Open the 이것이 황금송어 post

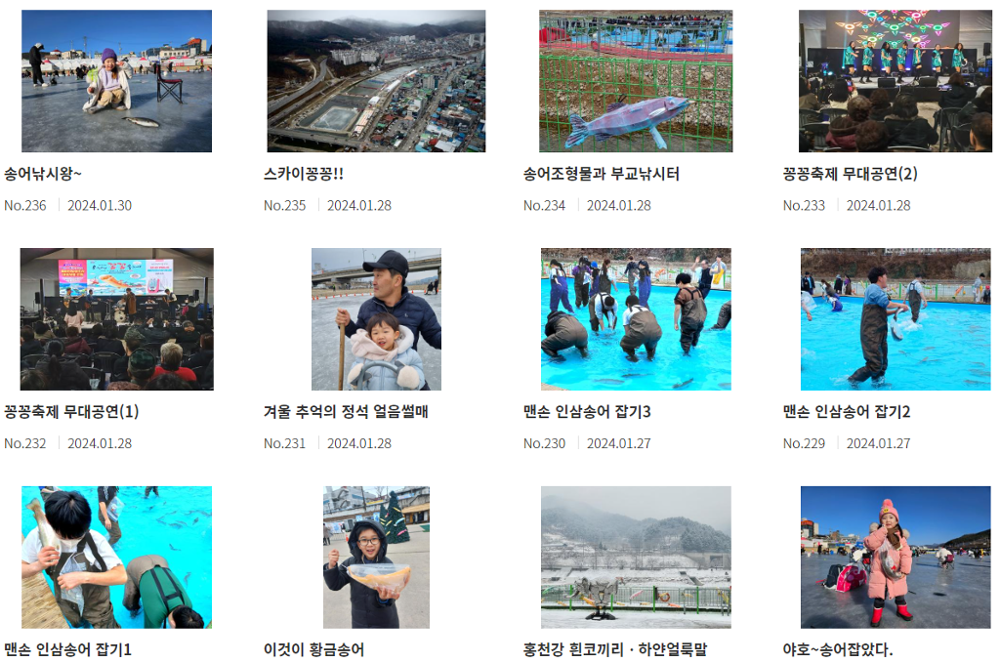(376, 557)
